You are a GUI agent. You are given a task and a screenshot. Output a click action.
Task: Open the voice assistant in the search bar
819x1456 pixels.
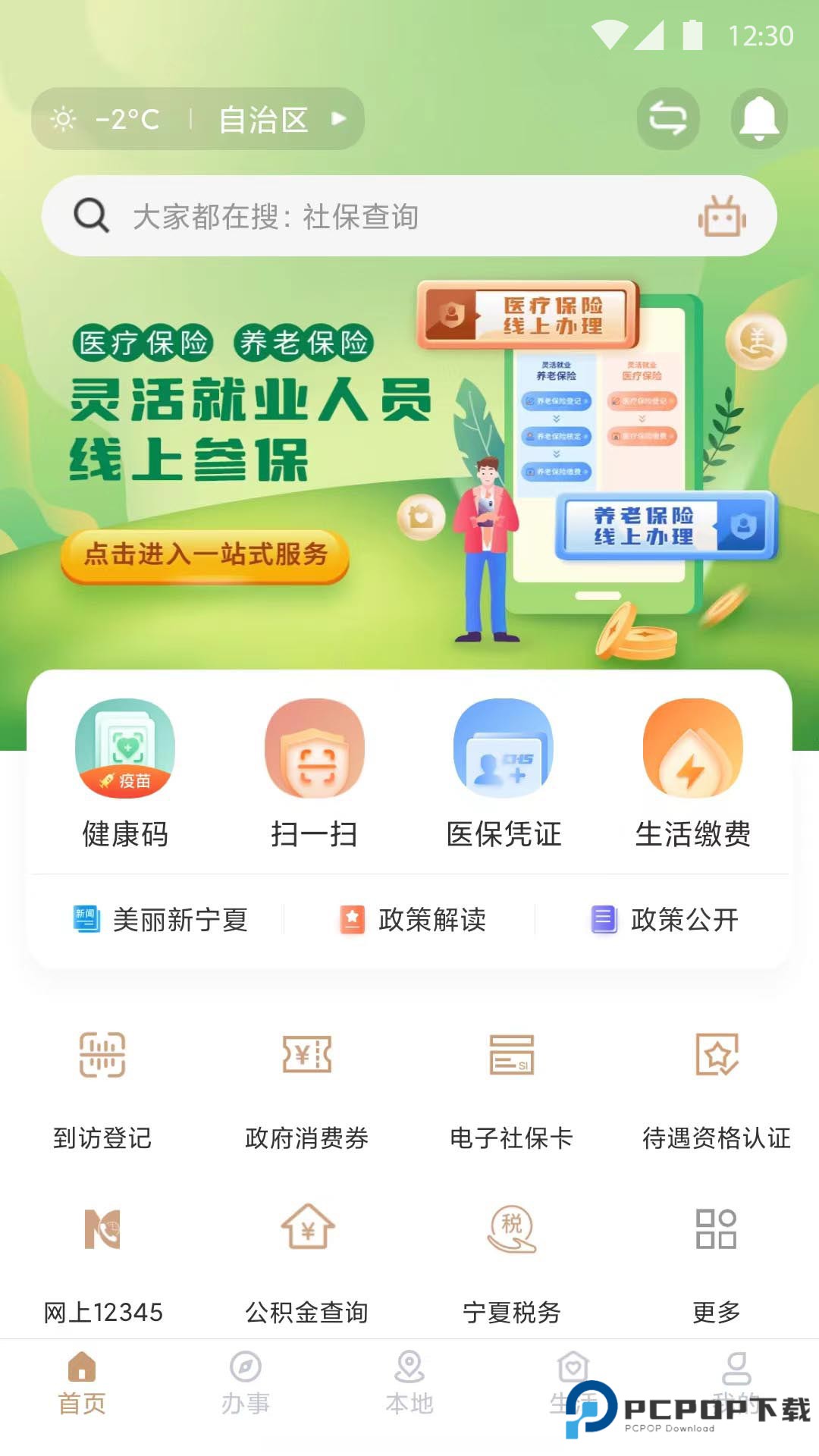click(x=718, y=218)
